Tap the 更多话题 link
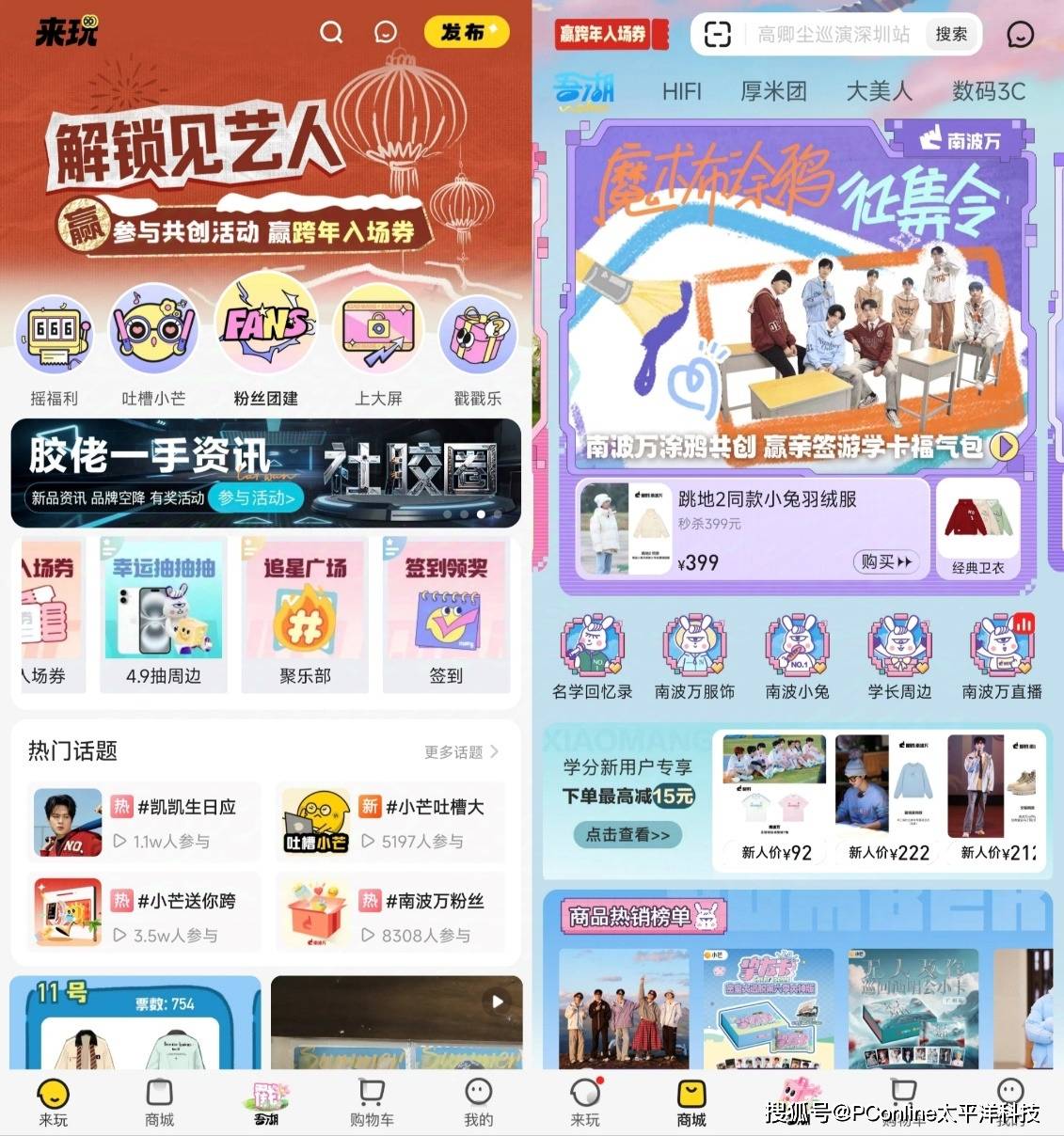Viewport: 1064px width, 1136px height. click(x=461, y=751)
